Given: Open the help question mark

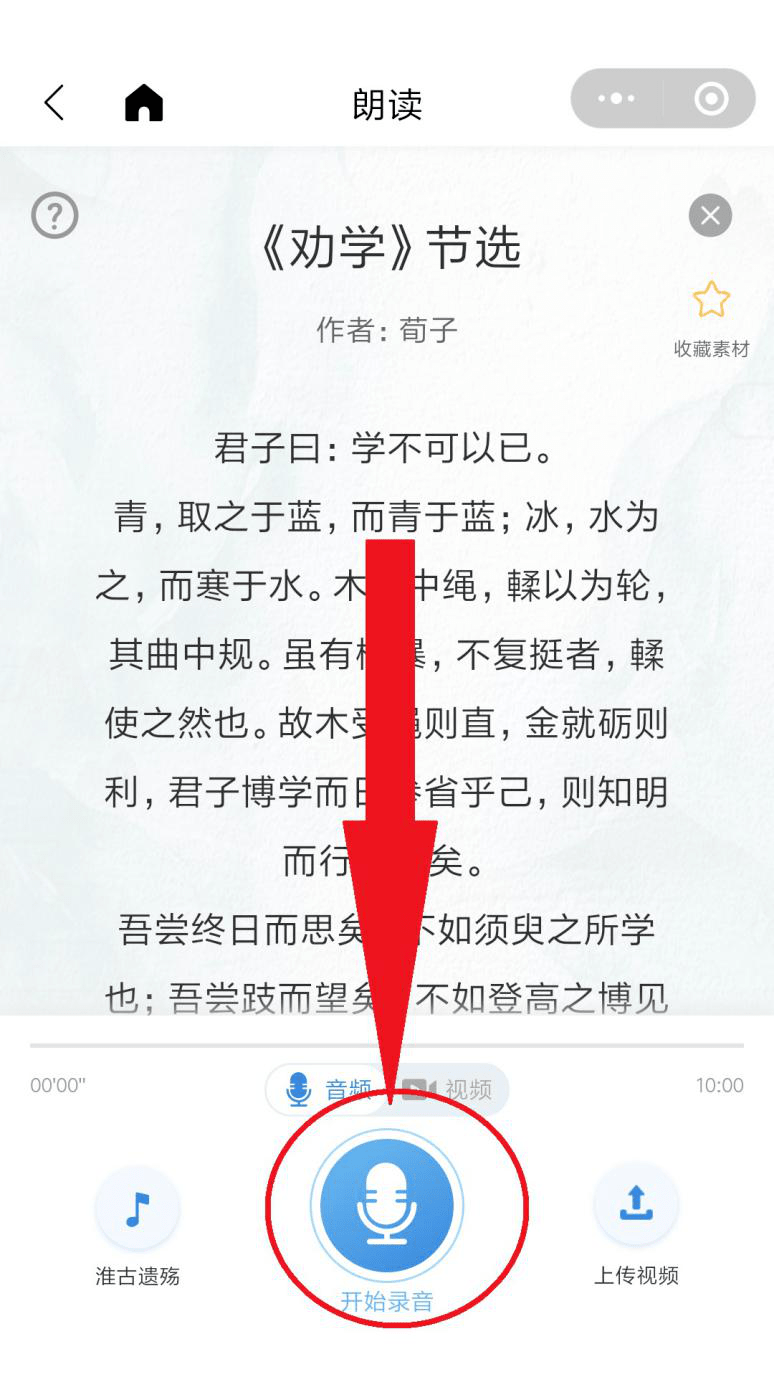Looking at the screenshot, I should tap(55, 215).
